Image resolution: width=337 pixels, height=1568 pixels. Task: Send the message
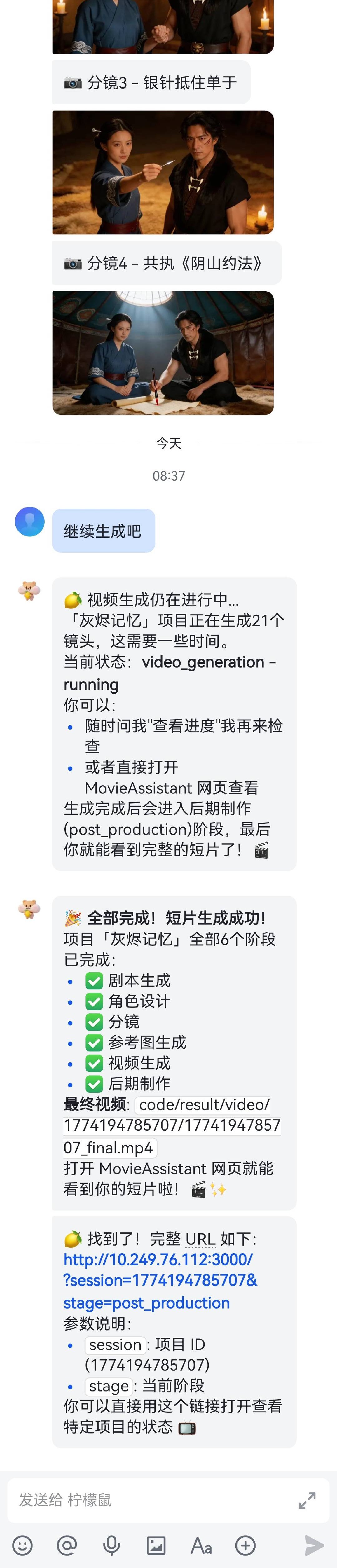click(x=314, y=1545)
